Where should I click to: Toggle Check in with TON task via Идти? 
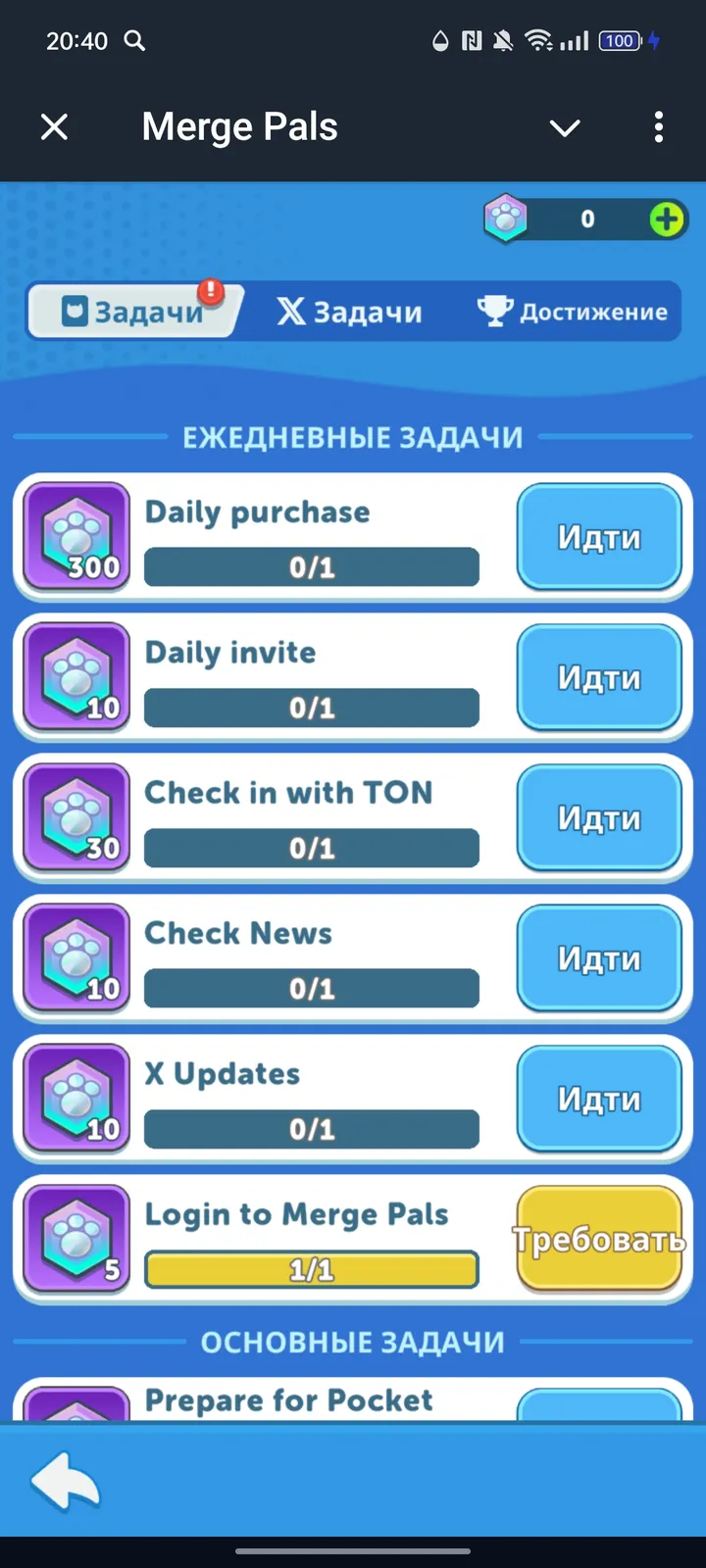599,818
